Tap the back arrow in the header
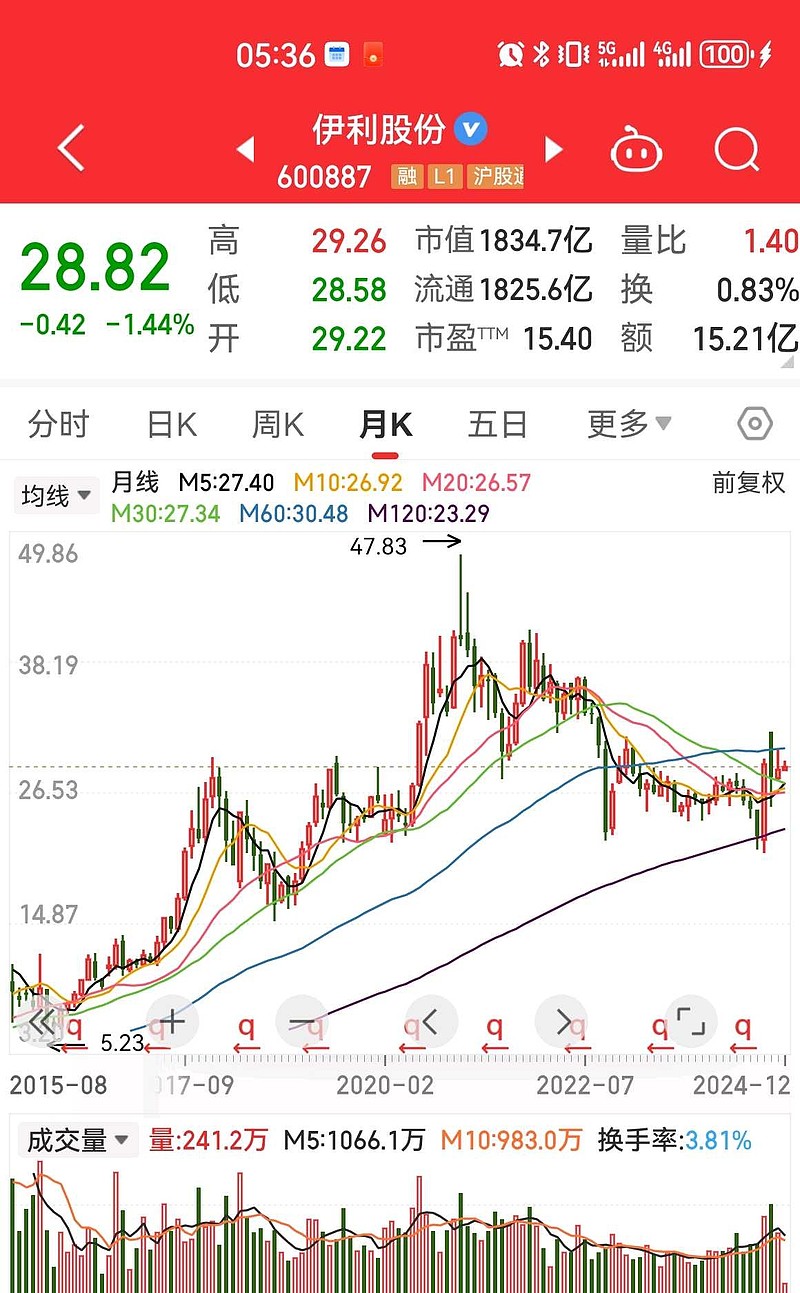 point(68,147)
